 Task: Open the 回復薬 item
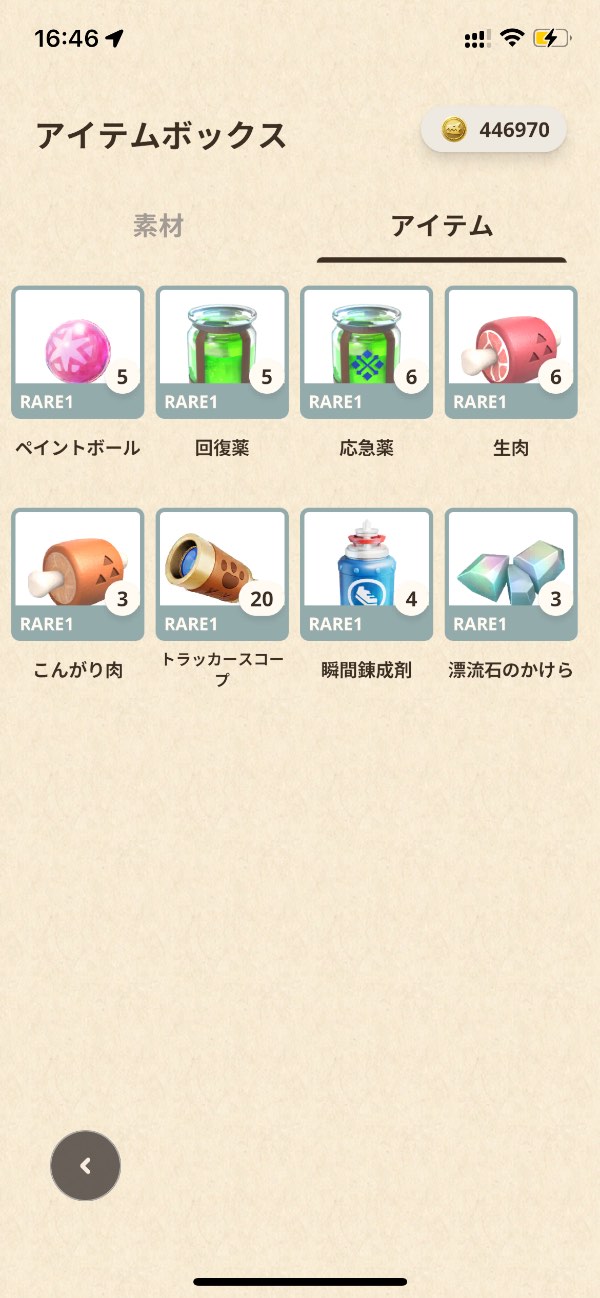[222, 352]
